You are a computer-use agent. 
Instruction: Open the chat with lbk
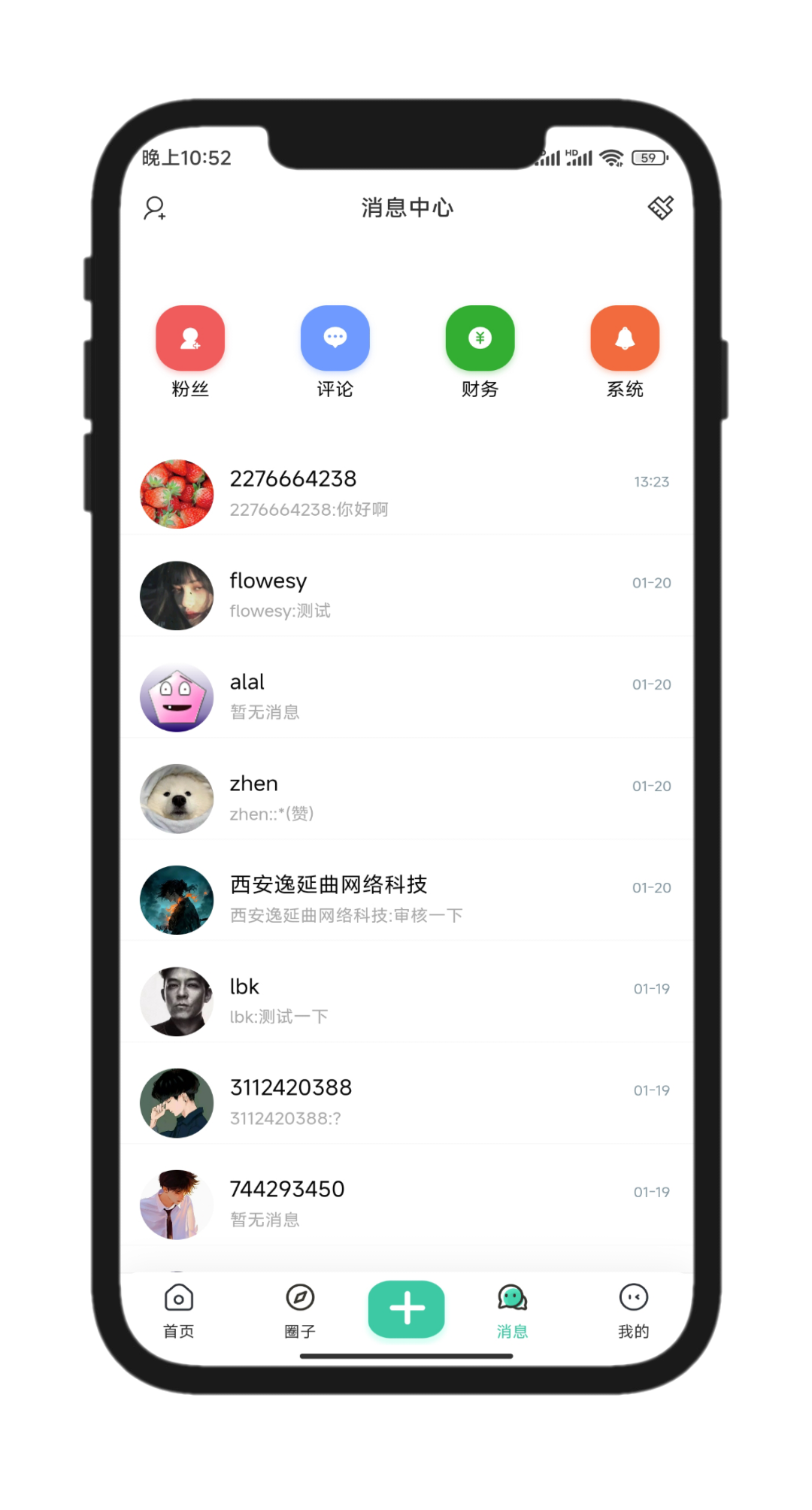tap(406, 1000)
